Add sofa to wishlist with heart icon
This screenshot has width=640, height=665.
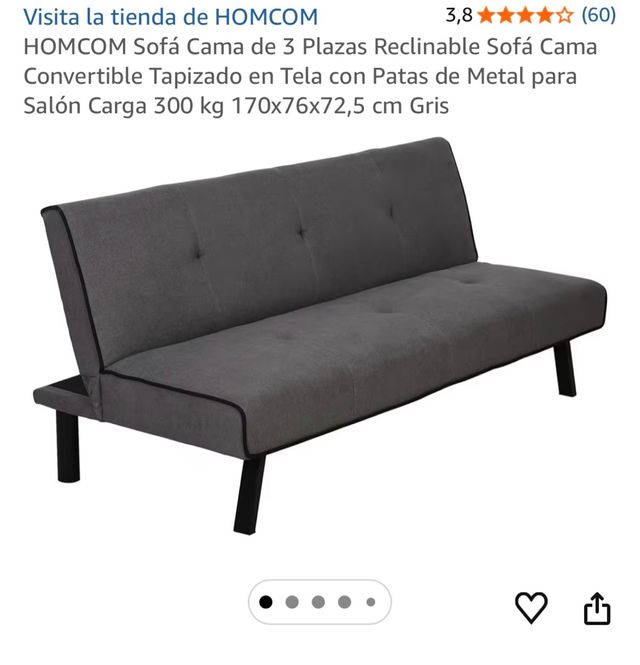coord(531,607)
